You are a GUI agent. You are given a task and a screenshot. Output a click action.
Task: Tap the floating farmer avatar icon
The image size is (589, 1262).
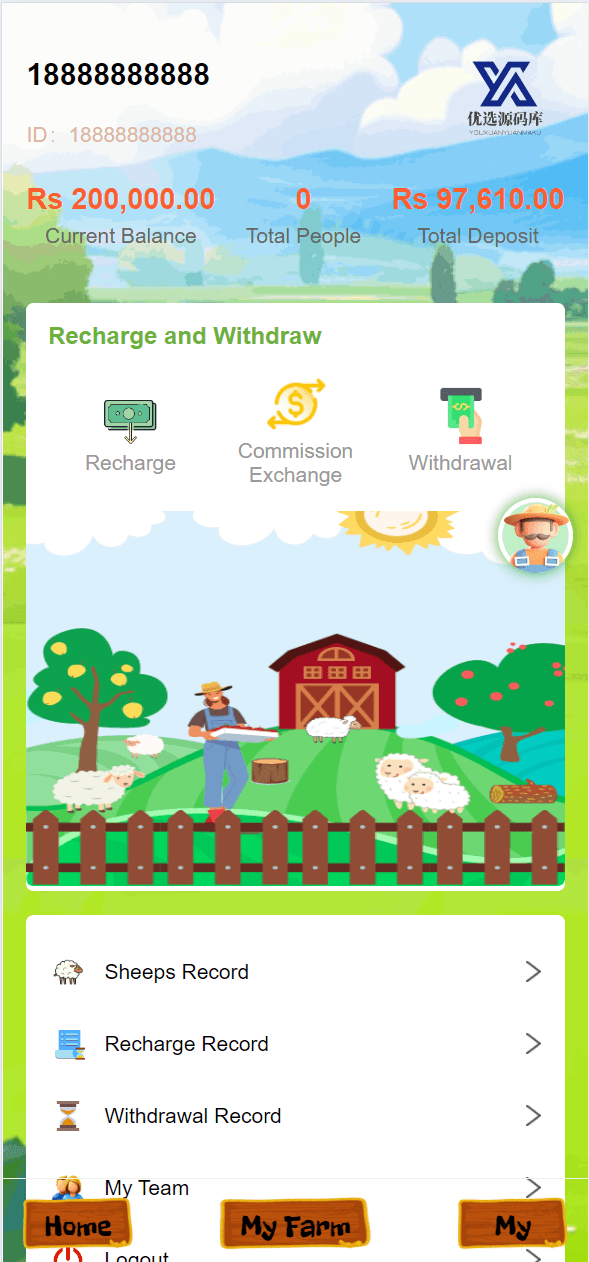click(x=535, y=537)
